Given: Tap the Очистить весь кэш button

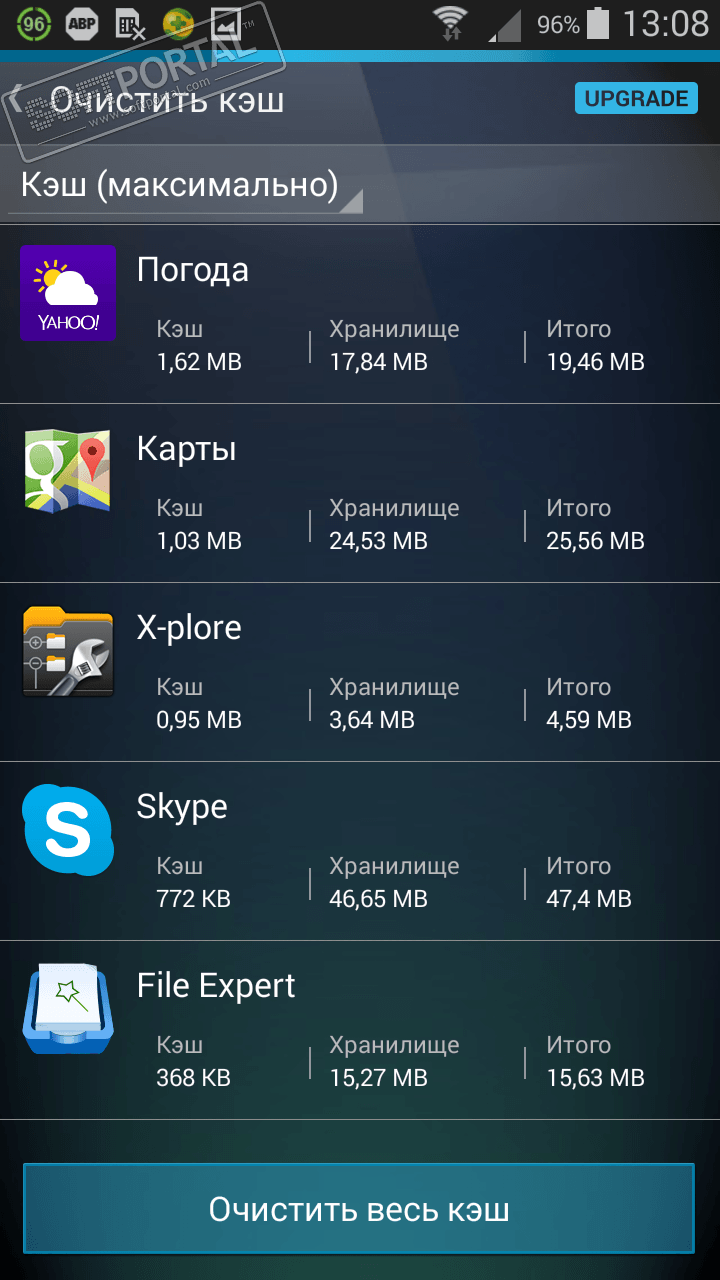Looking at the screenshot, I should coord(359,1209).
